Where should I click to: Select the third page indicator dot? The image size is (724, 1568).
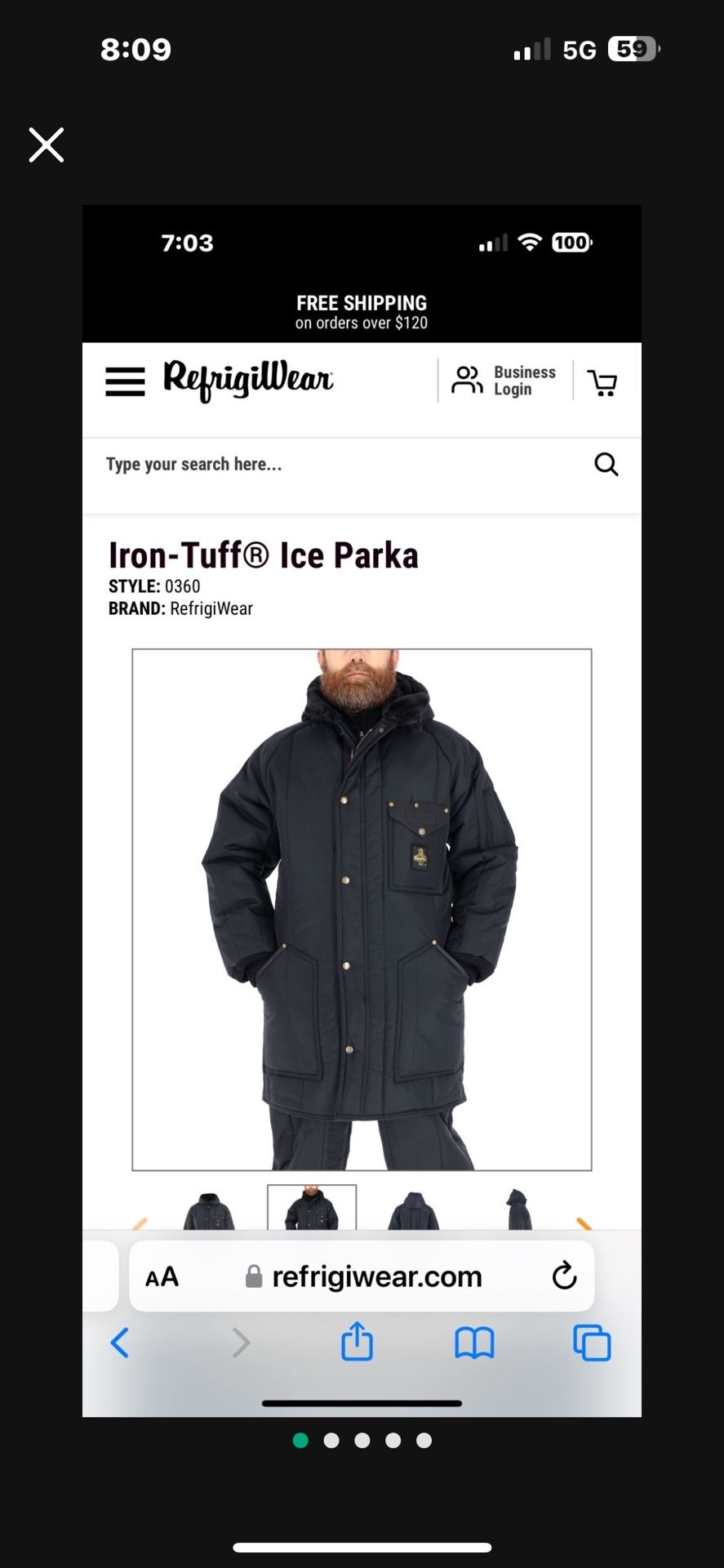(362, 1441)
